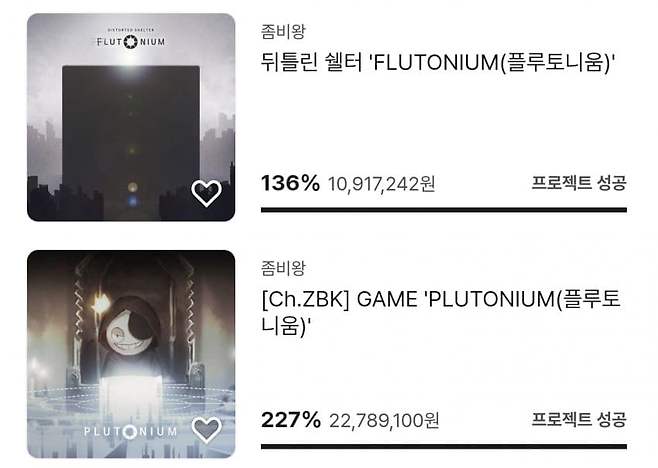Image resolution: width=658 pixels, height=468 pixels.
Task: Like the [Ch.ZBK] GAME PLUTONIUM project with the heart
Action: [206, 429]
